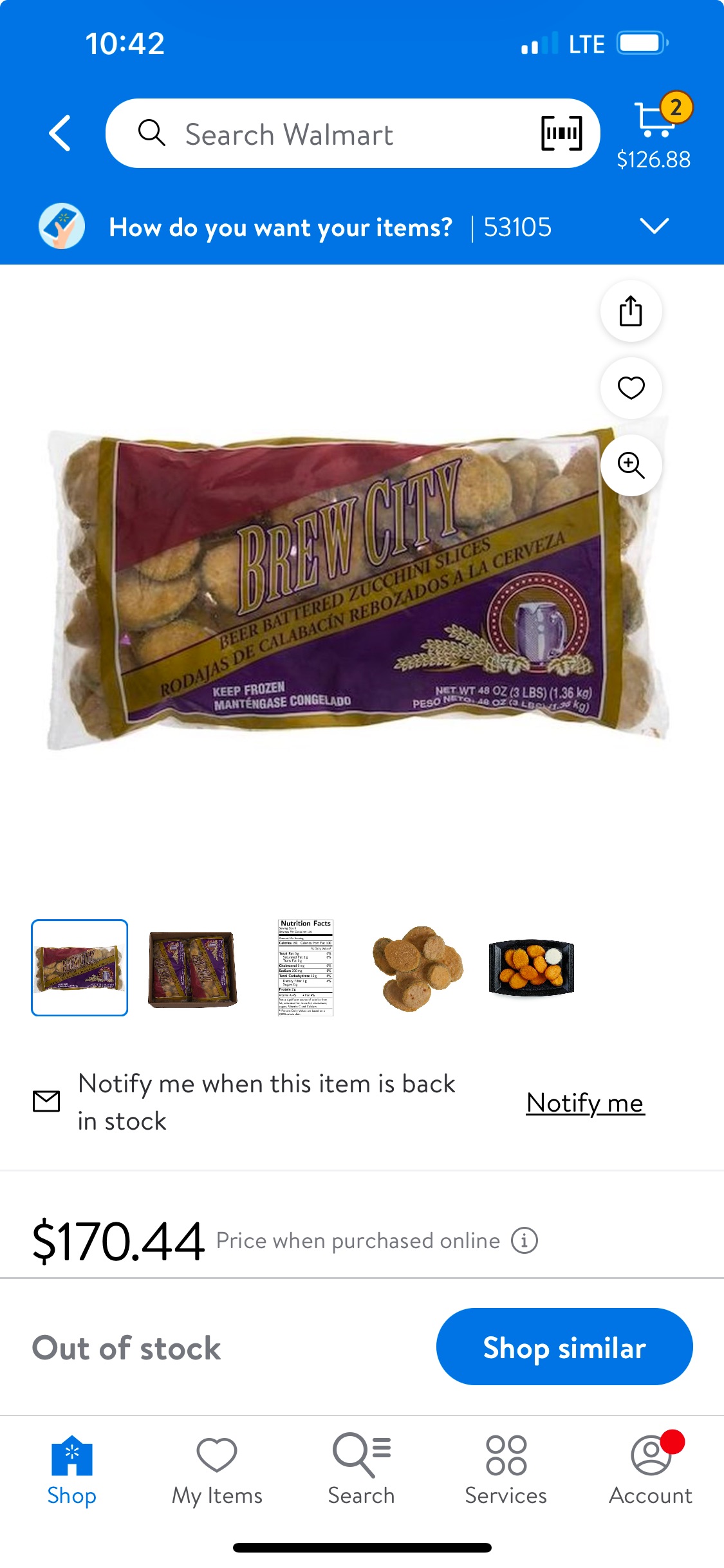Go back with the left arrow

[x=60, y=133]
